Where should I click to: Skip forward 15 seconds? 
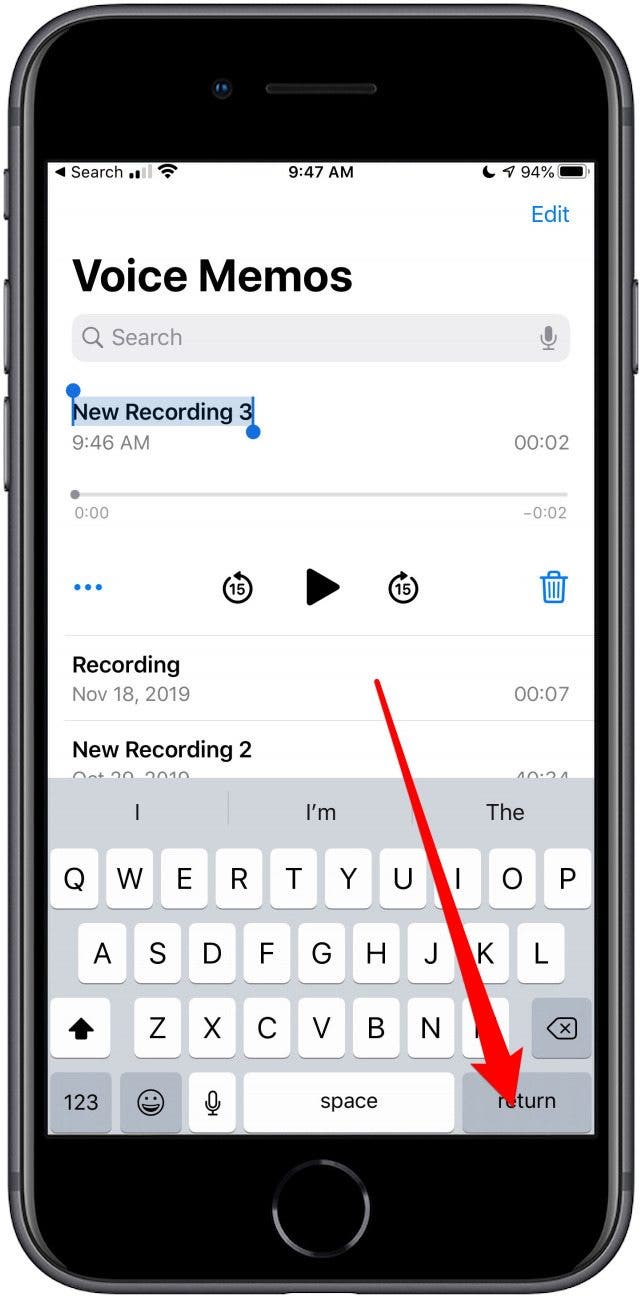(x=403, y=588)
